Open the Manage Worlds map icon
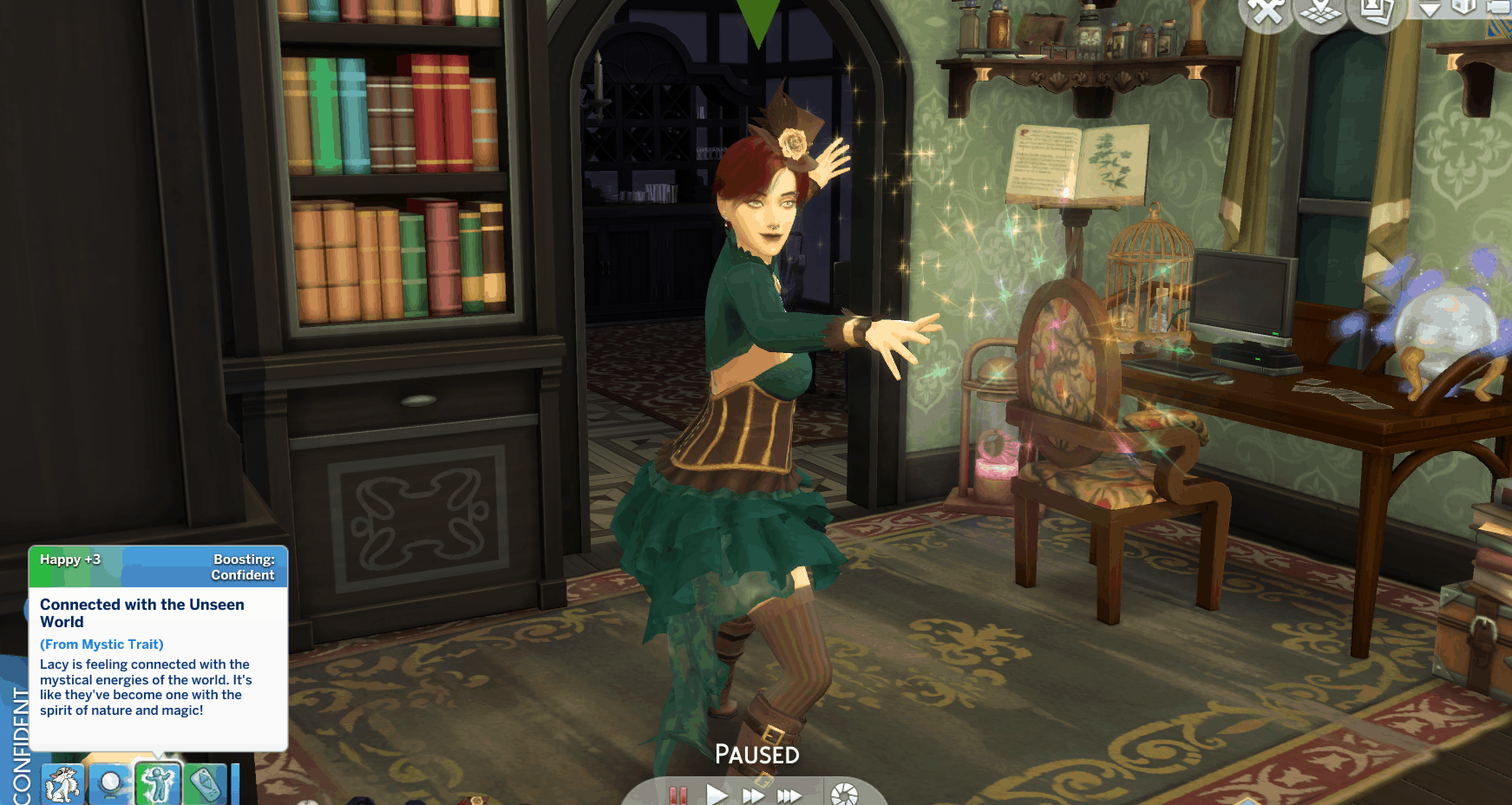Screen dimensions: 1512x805 point(1321,12)
